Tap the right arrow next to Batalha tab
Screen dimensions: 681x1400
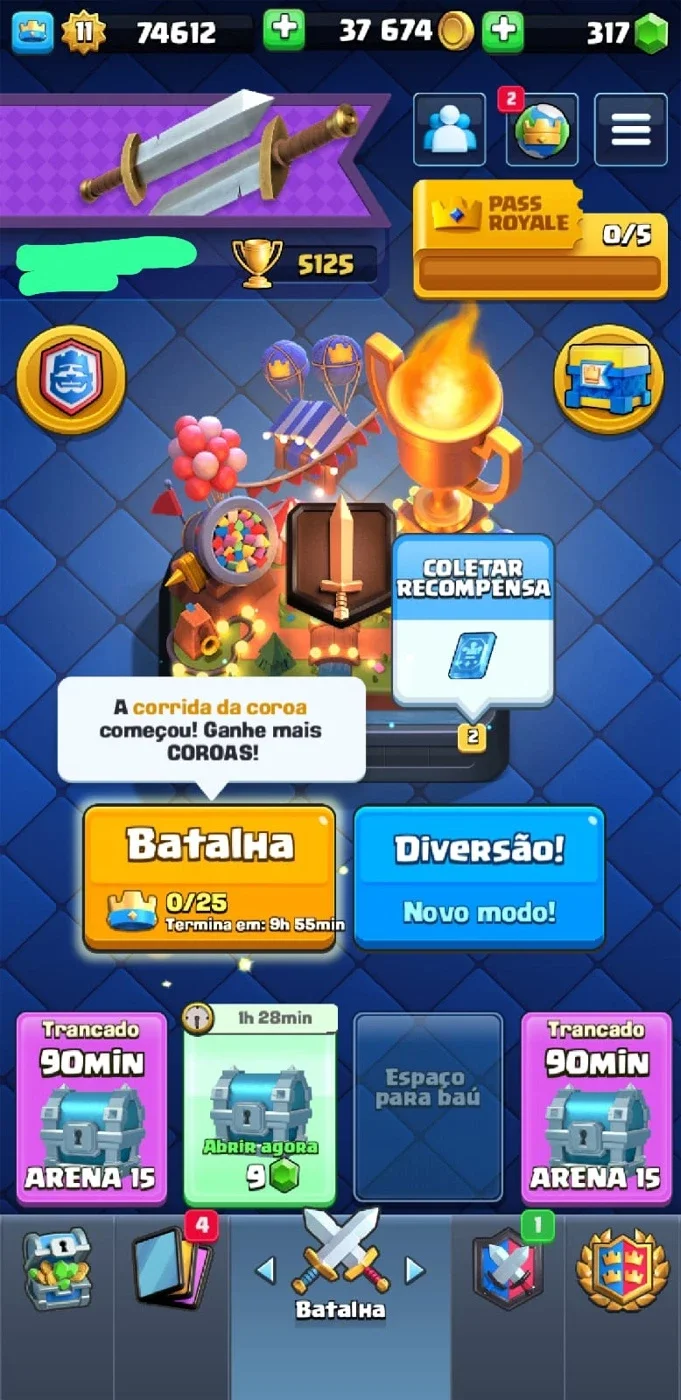click(414, 1270)
